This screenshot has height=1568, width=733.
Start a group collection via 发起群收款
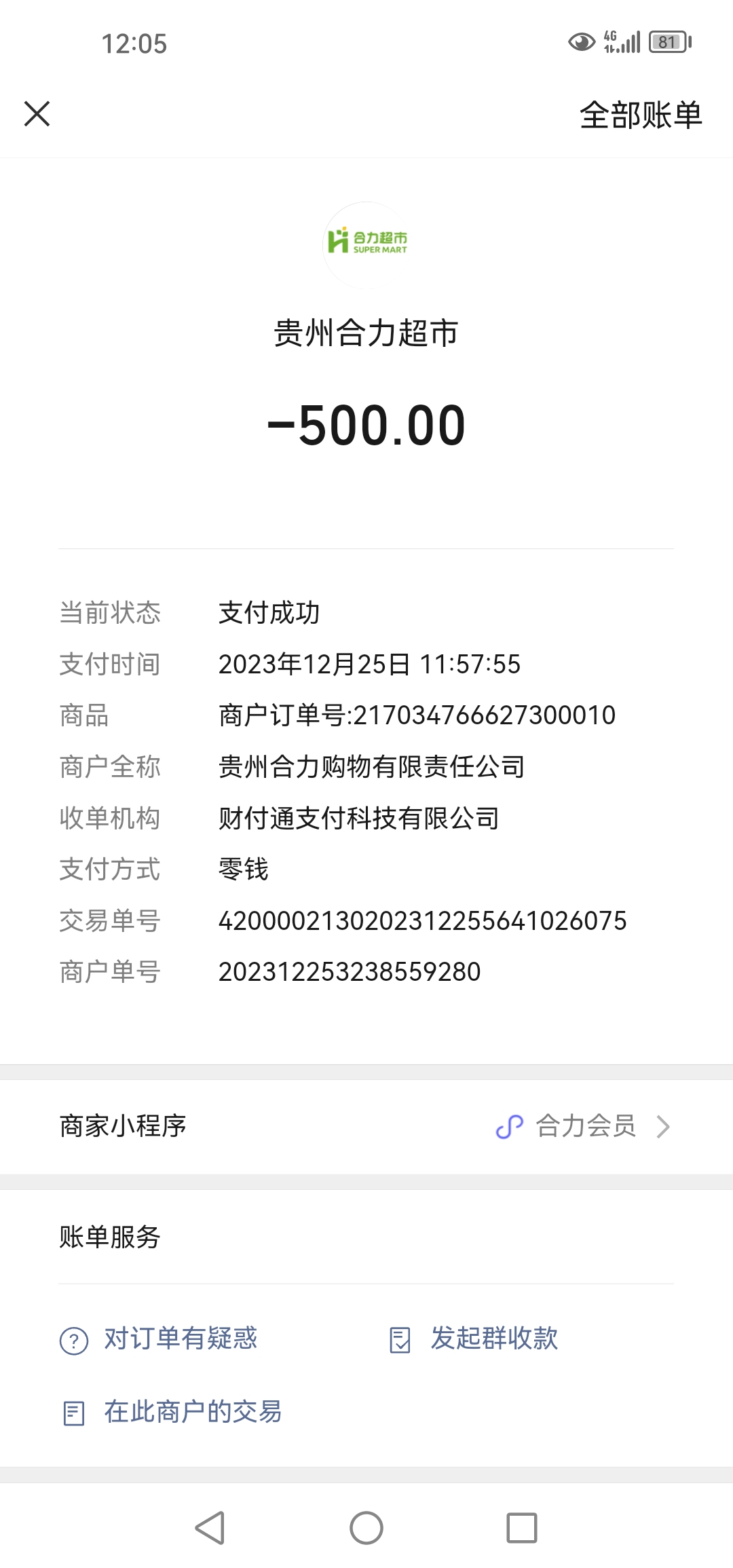coord(474,1339)
